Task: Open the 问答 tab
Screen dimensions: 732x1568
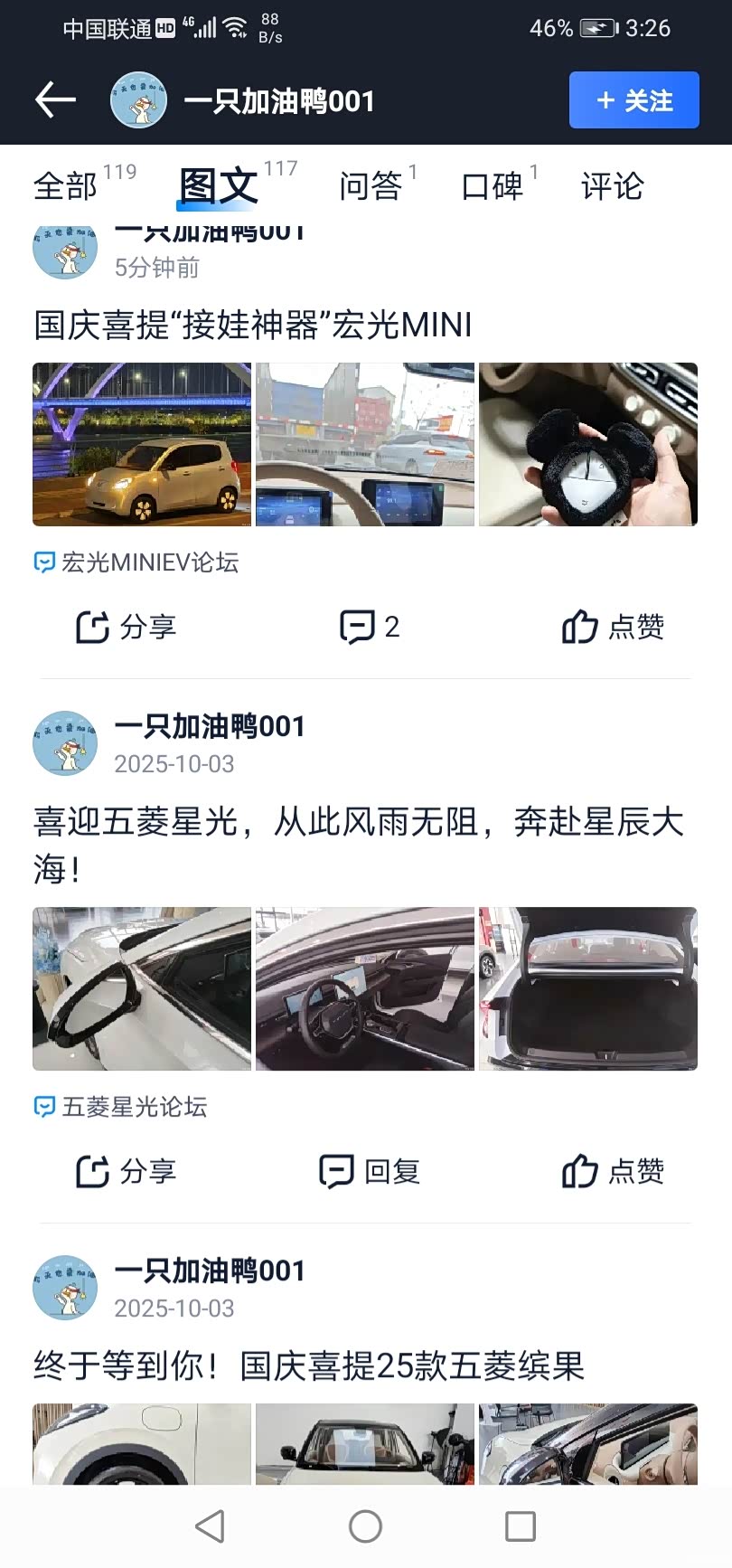Action: point(371,186)
